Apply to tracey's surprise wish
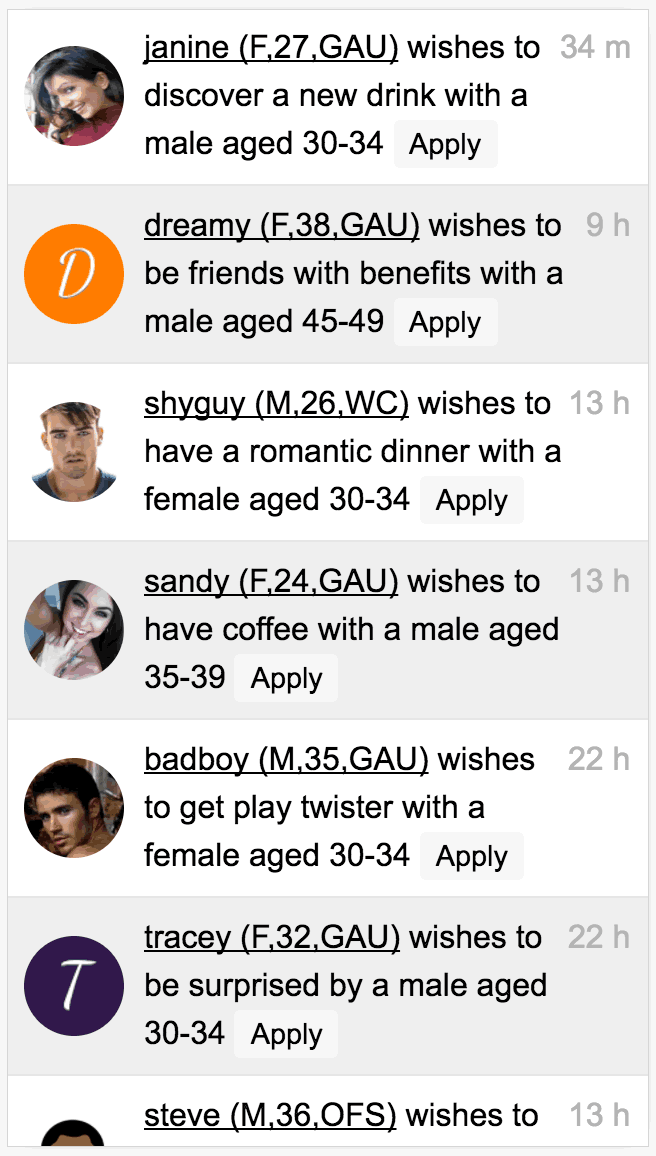This screenshot has width=656, height=1156. pos(286,1034)
